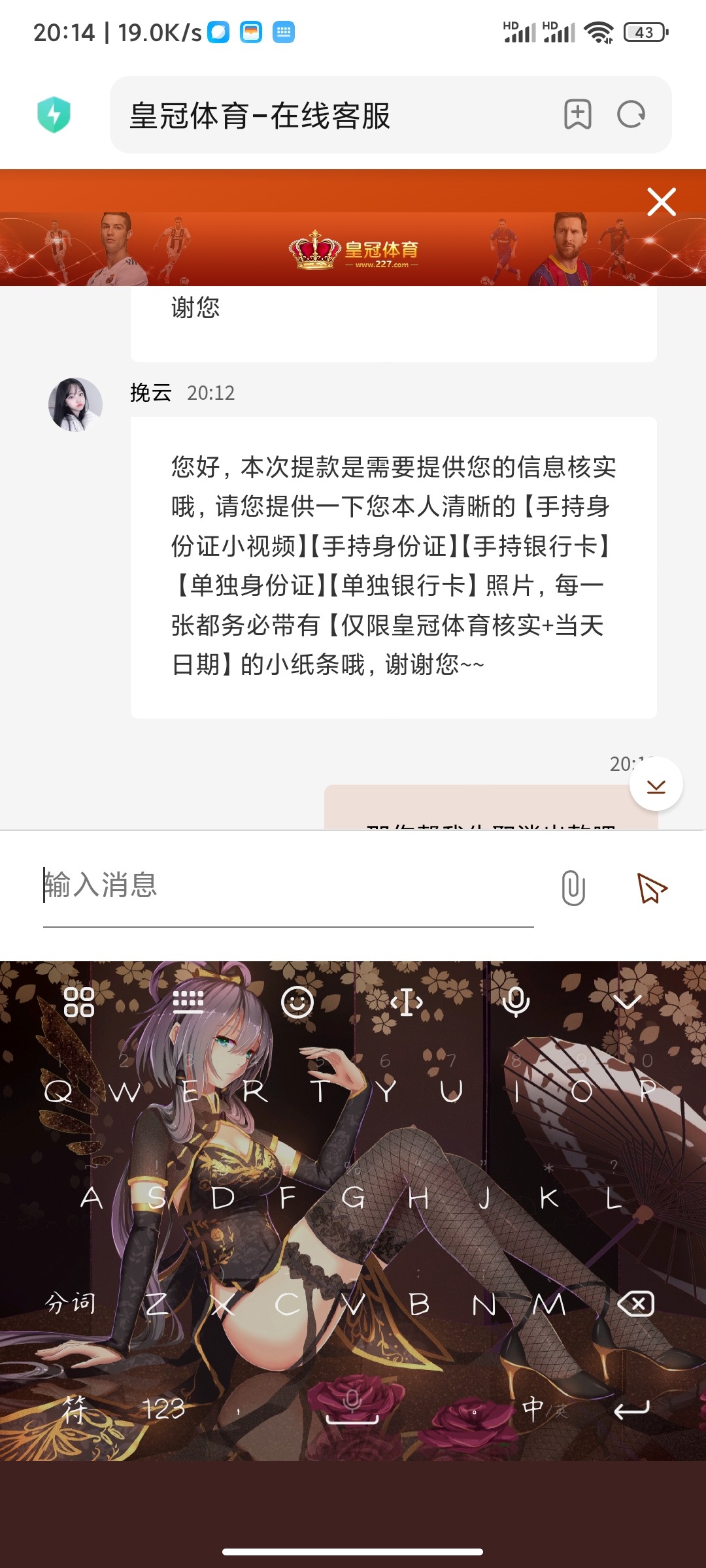Open the keyboard layout switcher icon
Viewport: 706px width, 1568px height.
click(188, 1002)
